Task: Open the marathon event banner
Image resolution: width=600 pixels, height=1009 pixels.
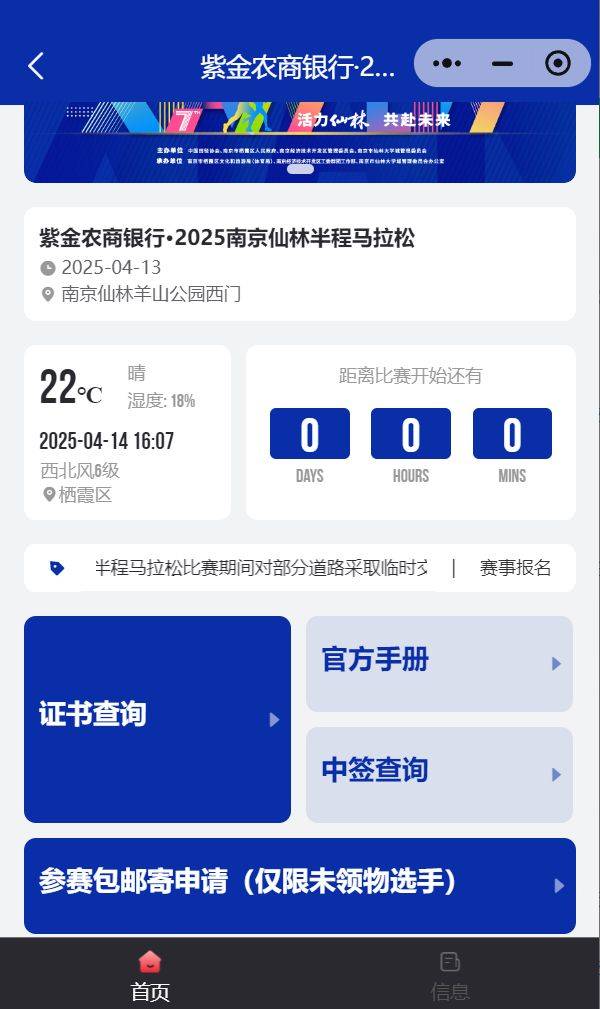Action: pyautogui.click(x=300, y=142)
